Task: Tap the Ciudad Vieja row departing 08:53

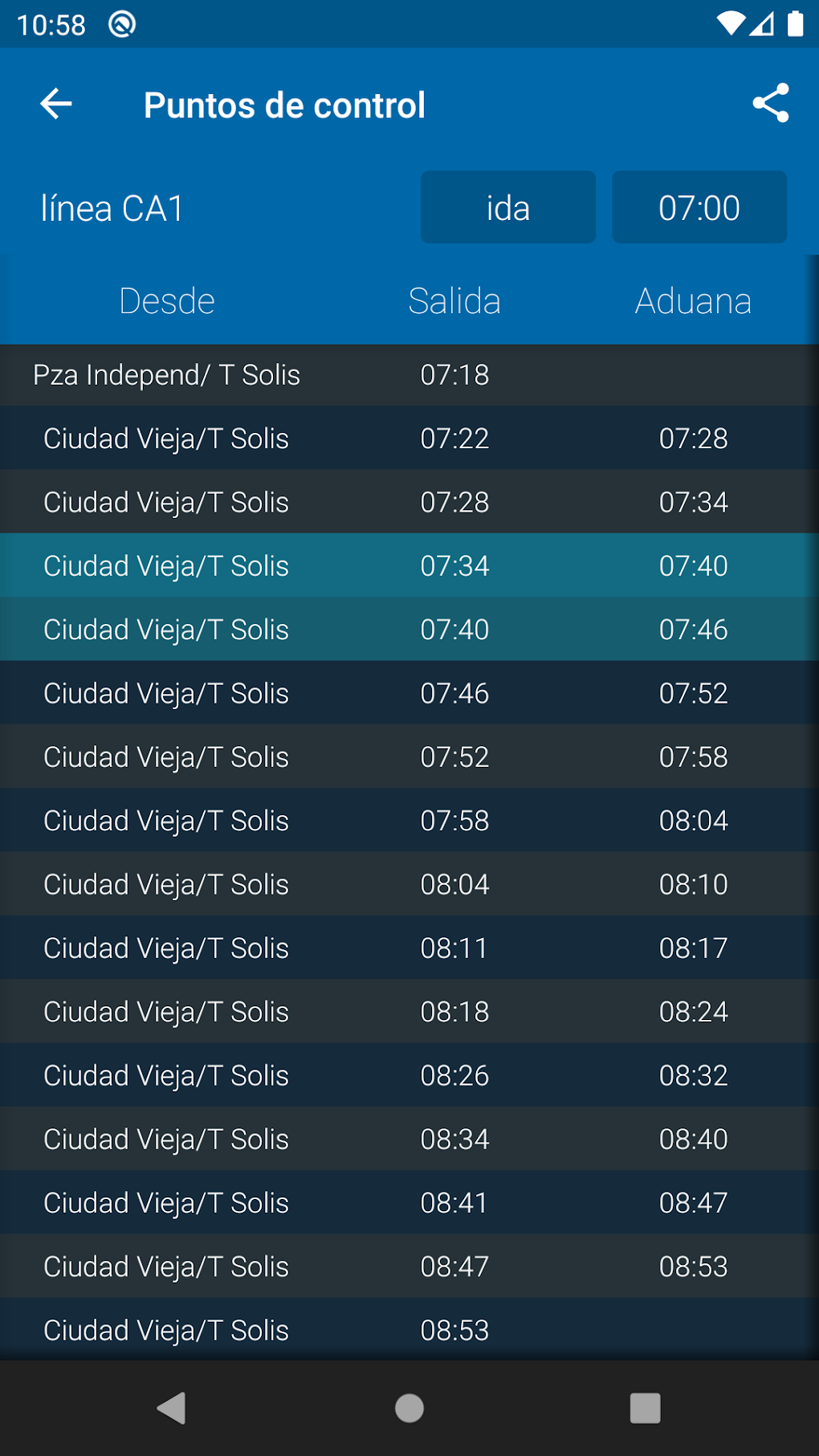Action: (409, 1330)
